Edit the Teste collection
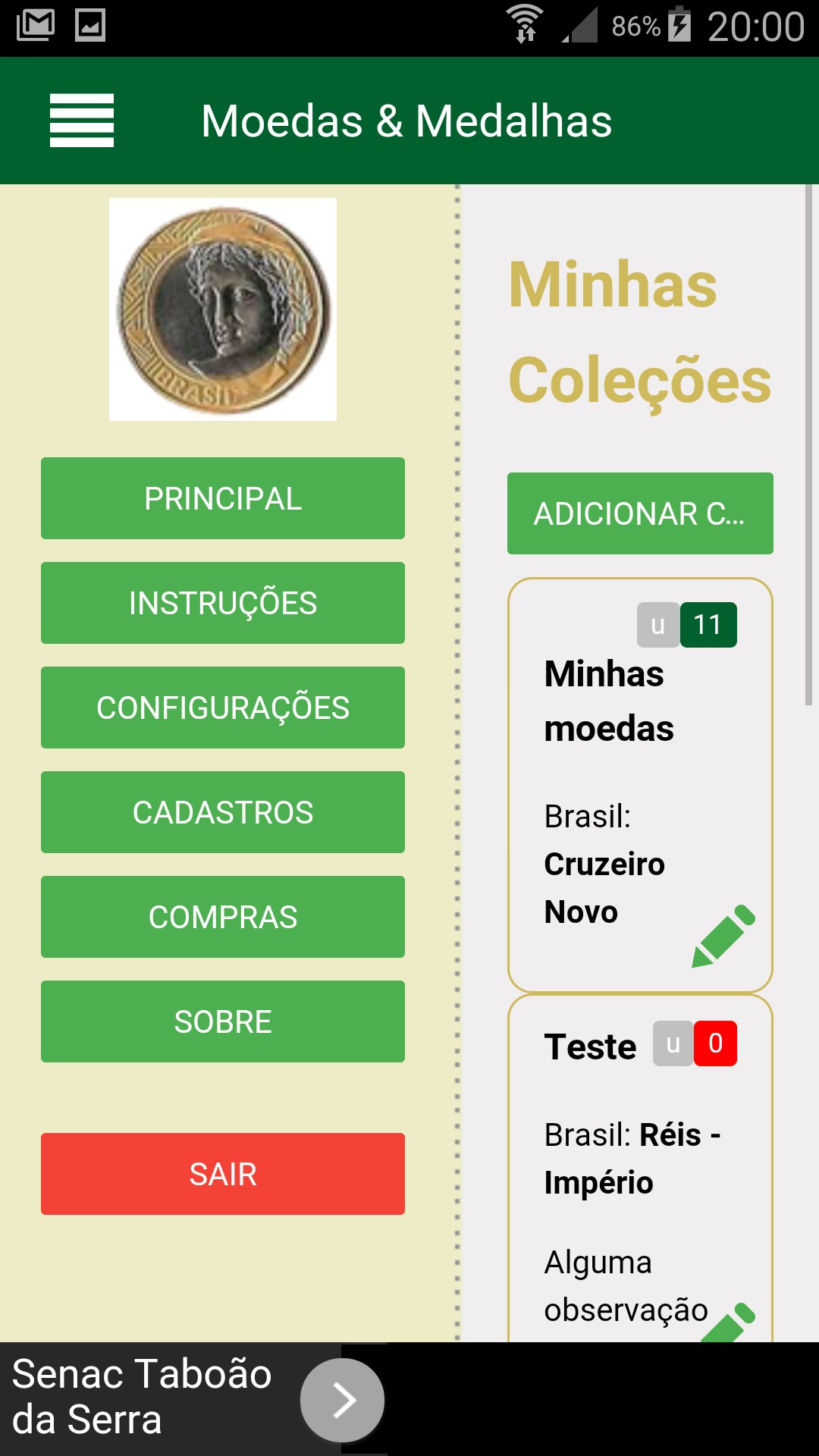This screenshot has width=819, height=1456. pos(730,1323)
